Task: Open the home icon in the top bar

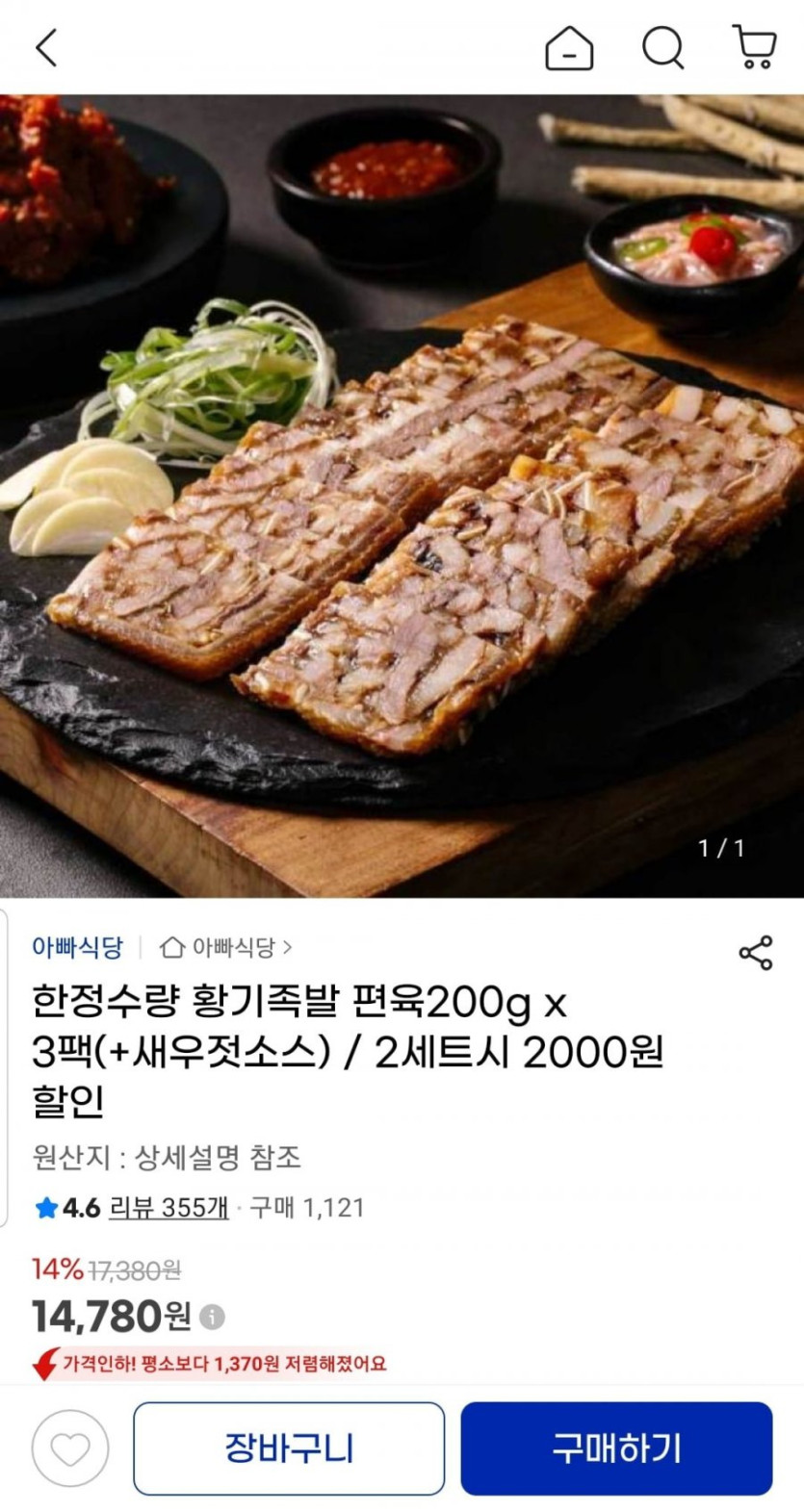Action: tap(569, 47)
